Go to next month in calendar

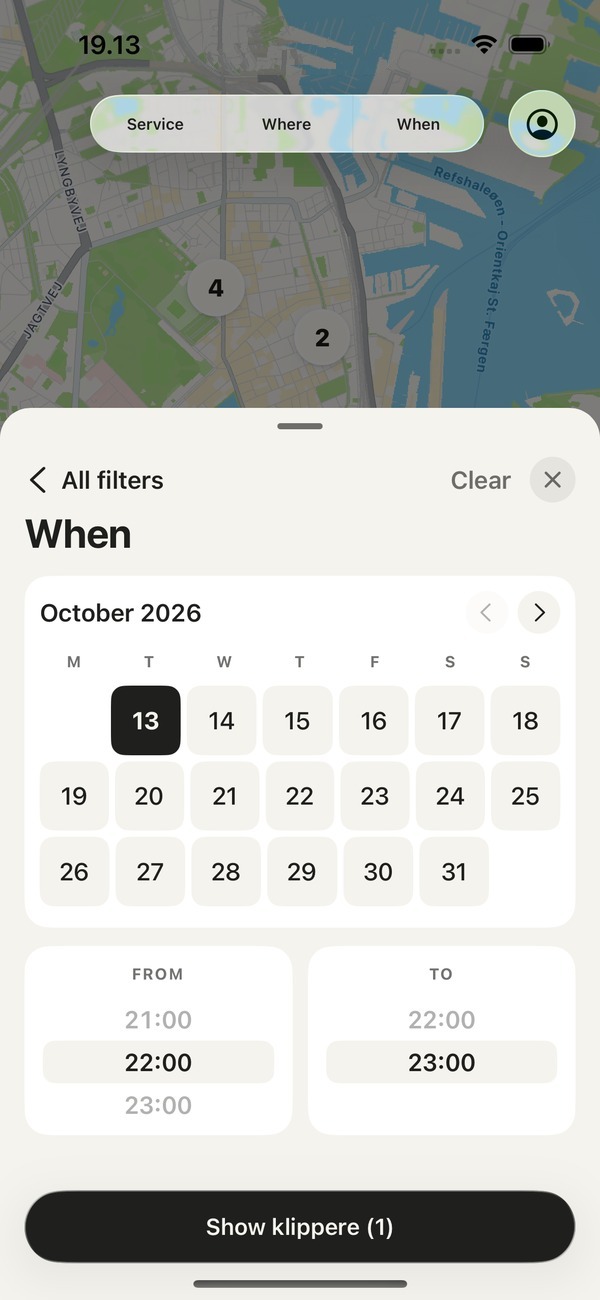(539, 613)
